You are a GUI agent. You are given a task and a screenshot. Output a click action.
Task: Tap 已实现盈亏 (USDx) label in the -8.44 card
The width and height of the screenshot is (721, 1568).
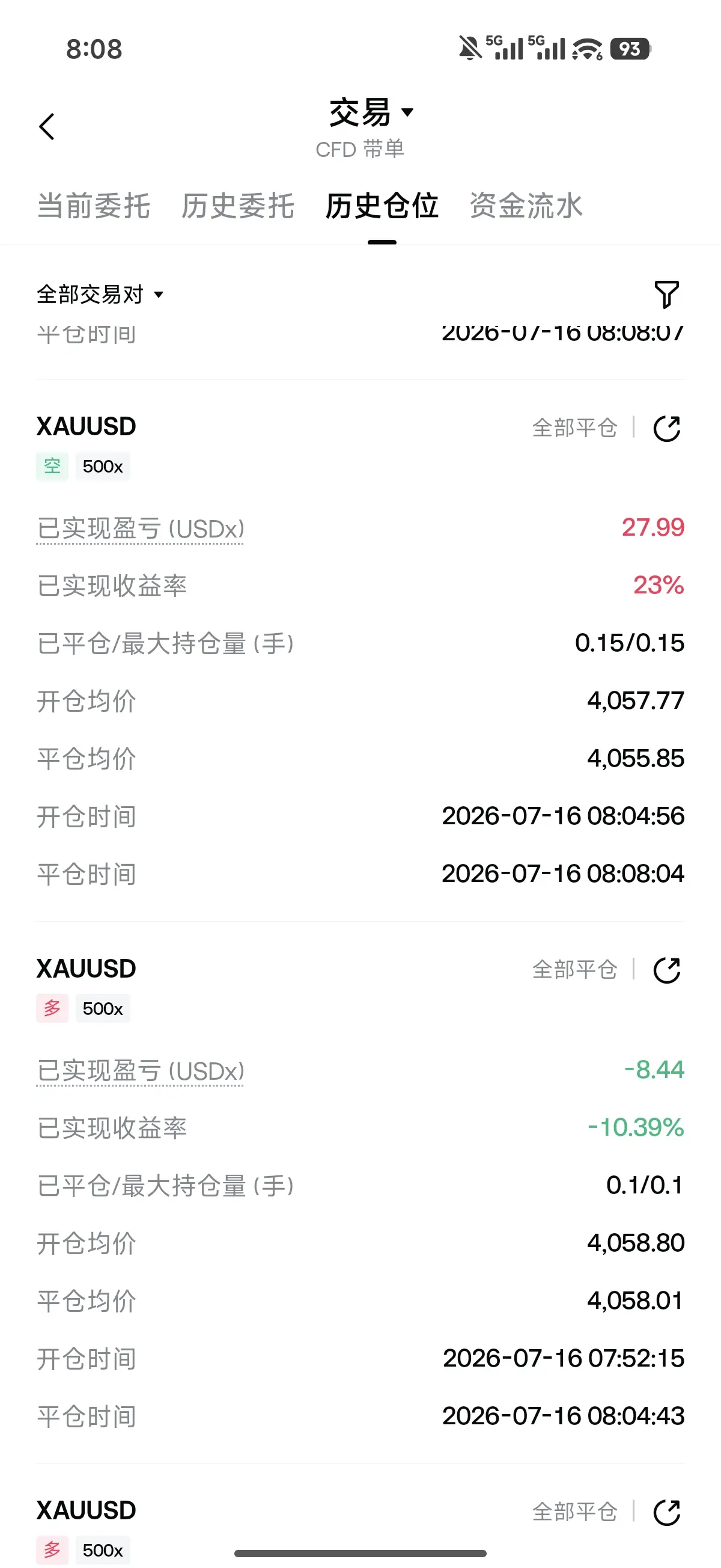point(141,1071)
